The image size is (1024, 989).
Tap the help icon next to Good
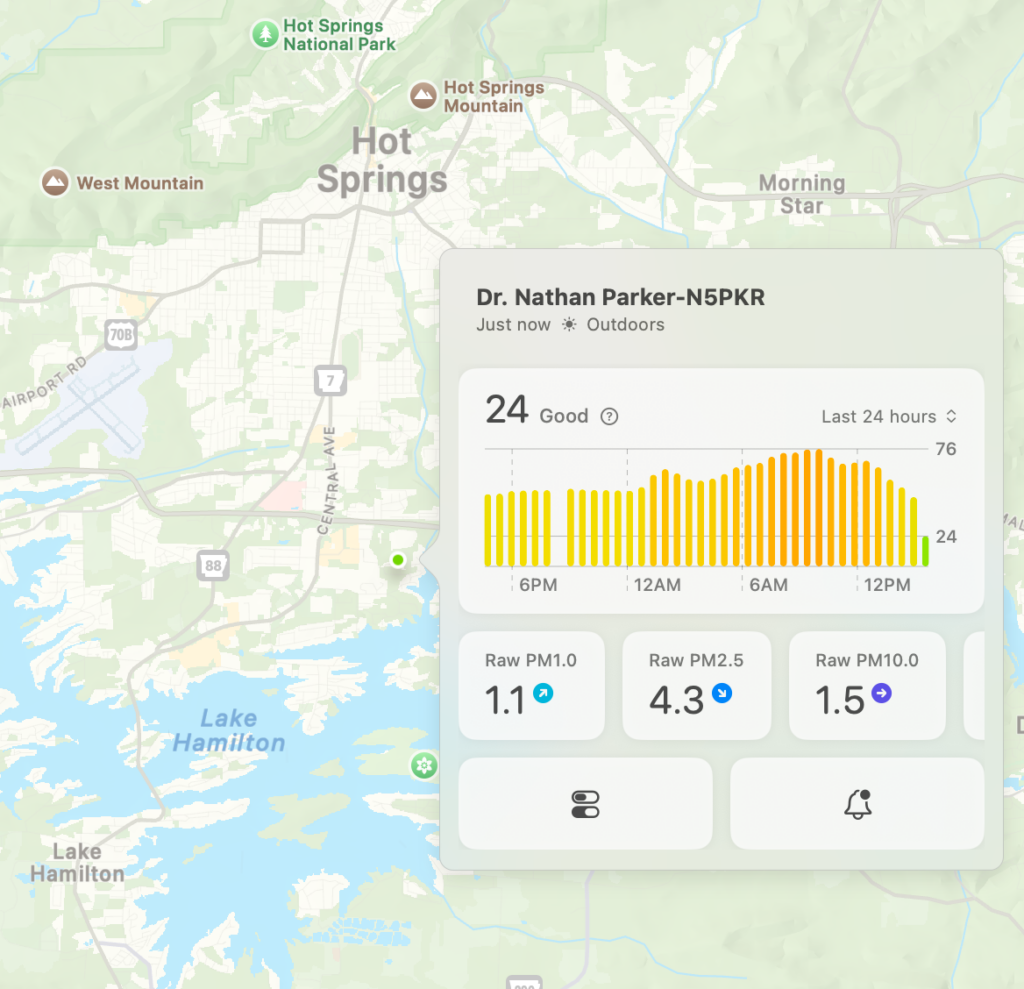pyautogui.click(x=609, y=417)
